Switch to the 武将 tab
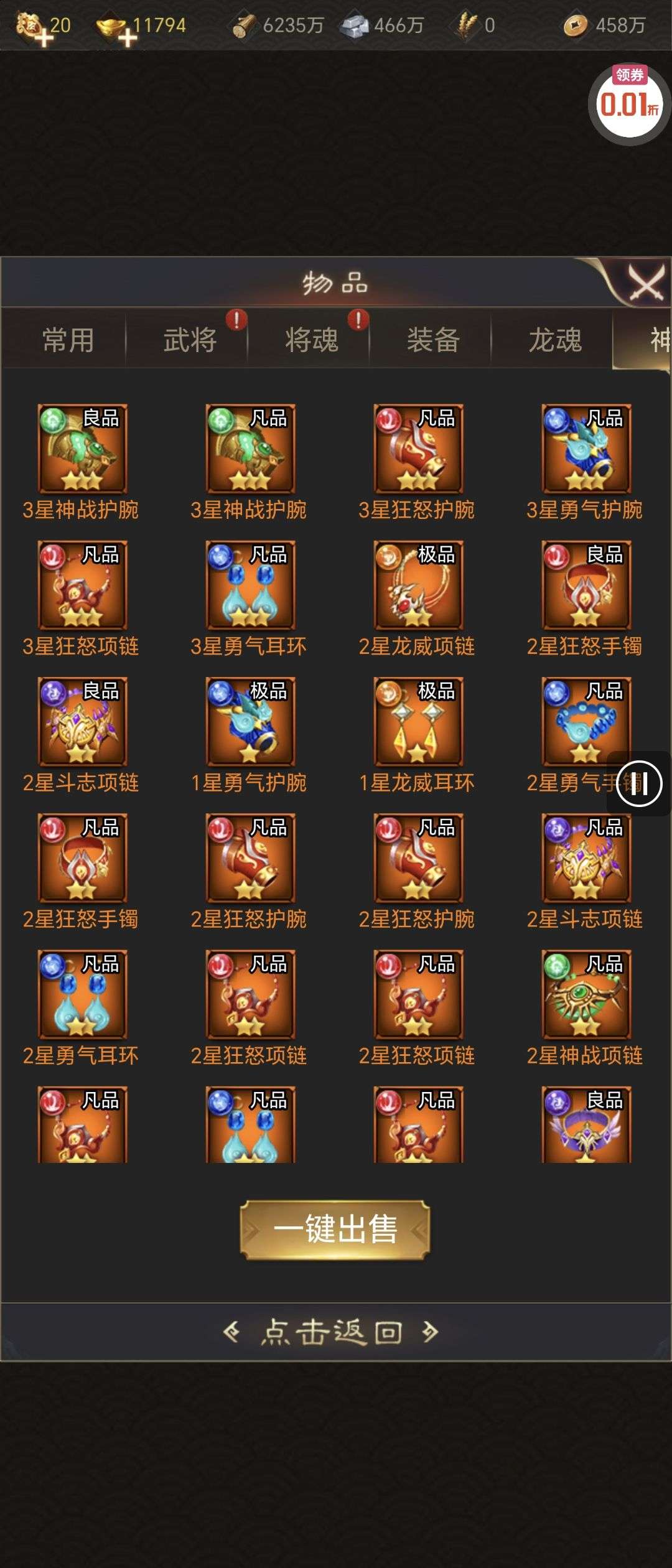The height and width of the screenshot is (1568, 672). tap(190, 340)
